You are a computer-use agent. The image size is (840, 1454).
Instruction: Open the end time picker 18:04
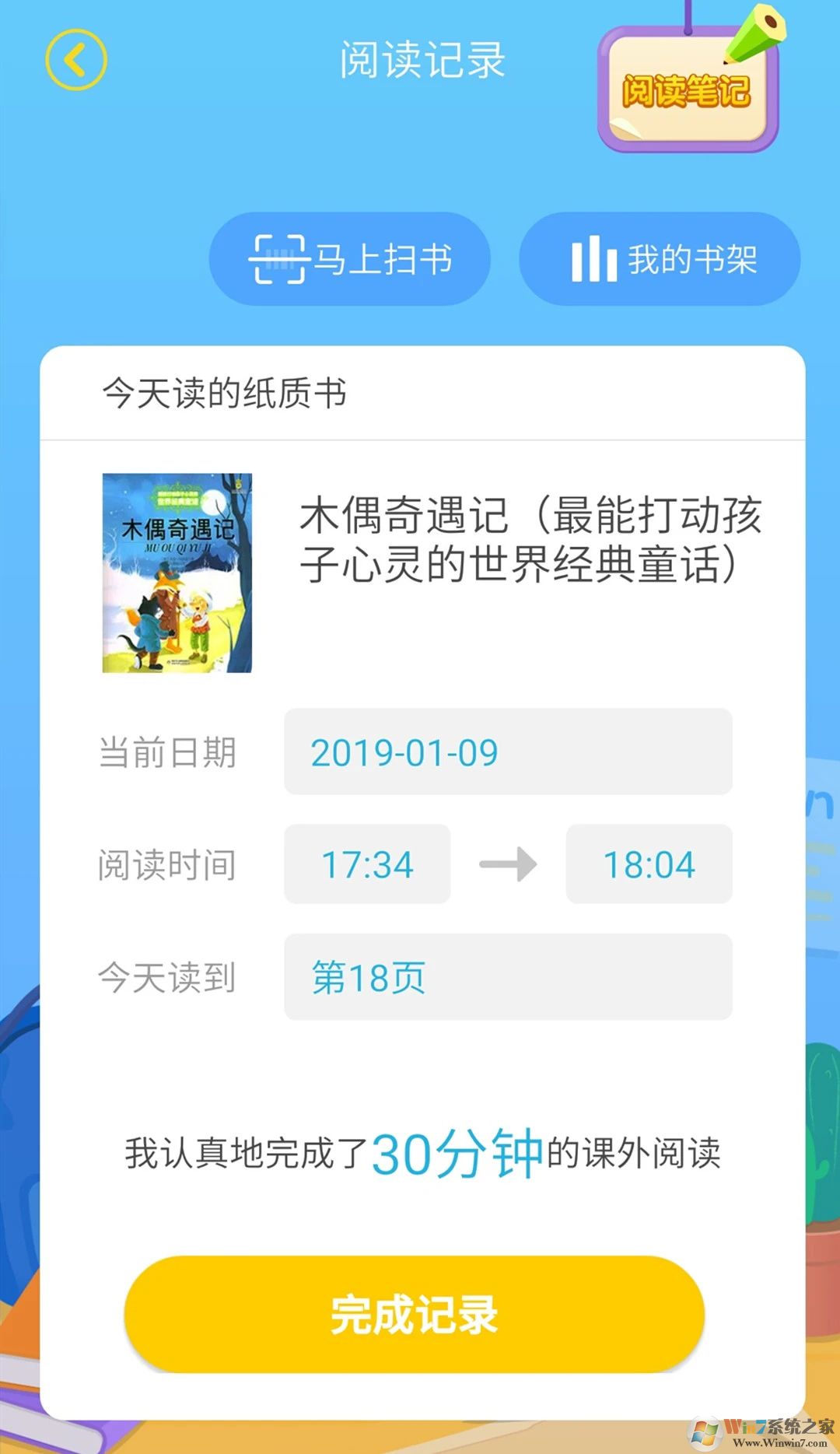tap(649, 864)
